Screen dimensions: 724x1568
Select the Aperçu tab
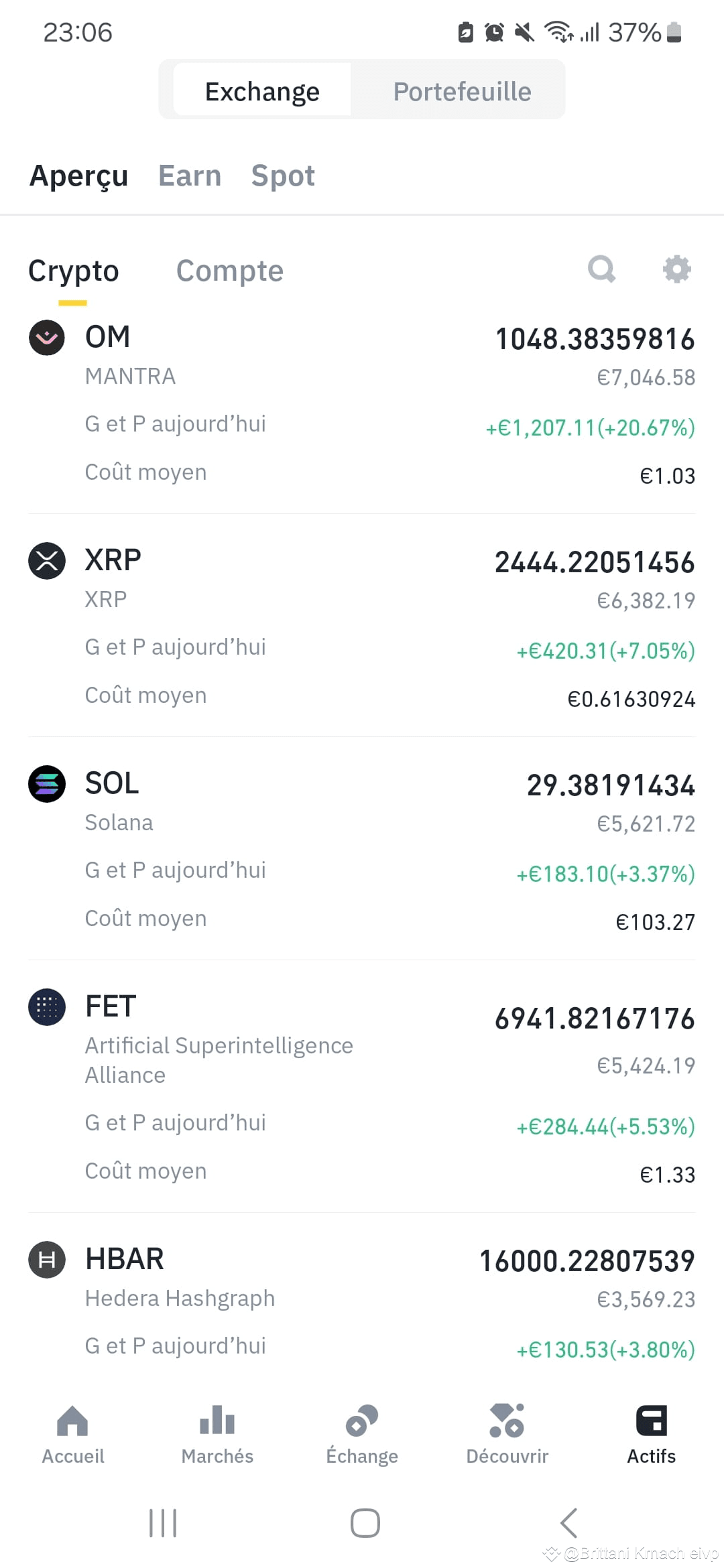coord(79,176)
